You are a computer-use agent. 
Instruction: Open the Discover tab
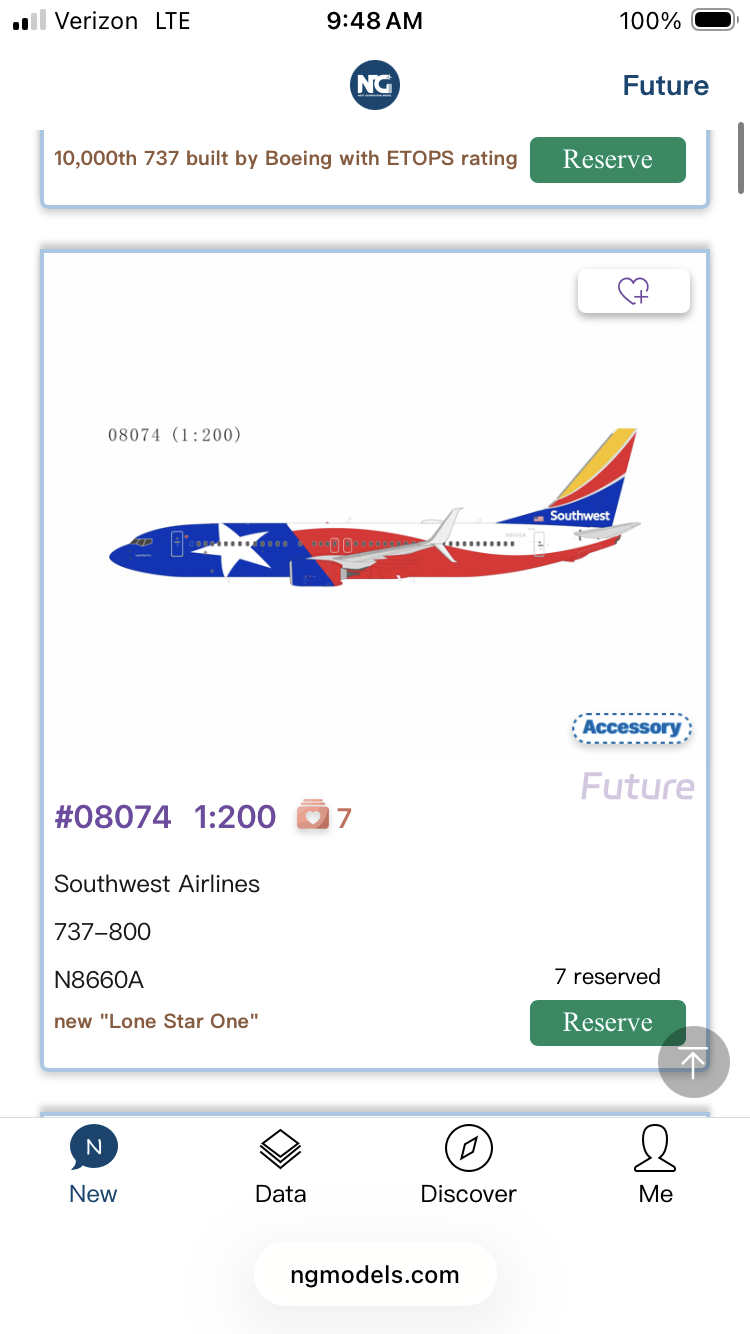468,1165
